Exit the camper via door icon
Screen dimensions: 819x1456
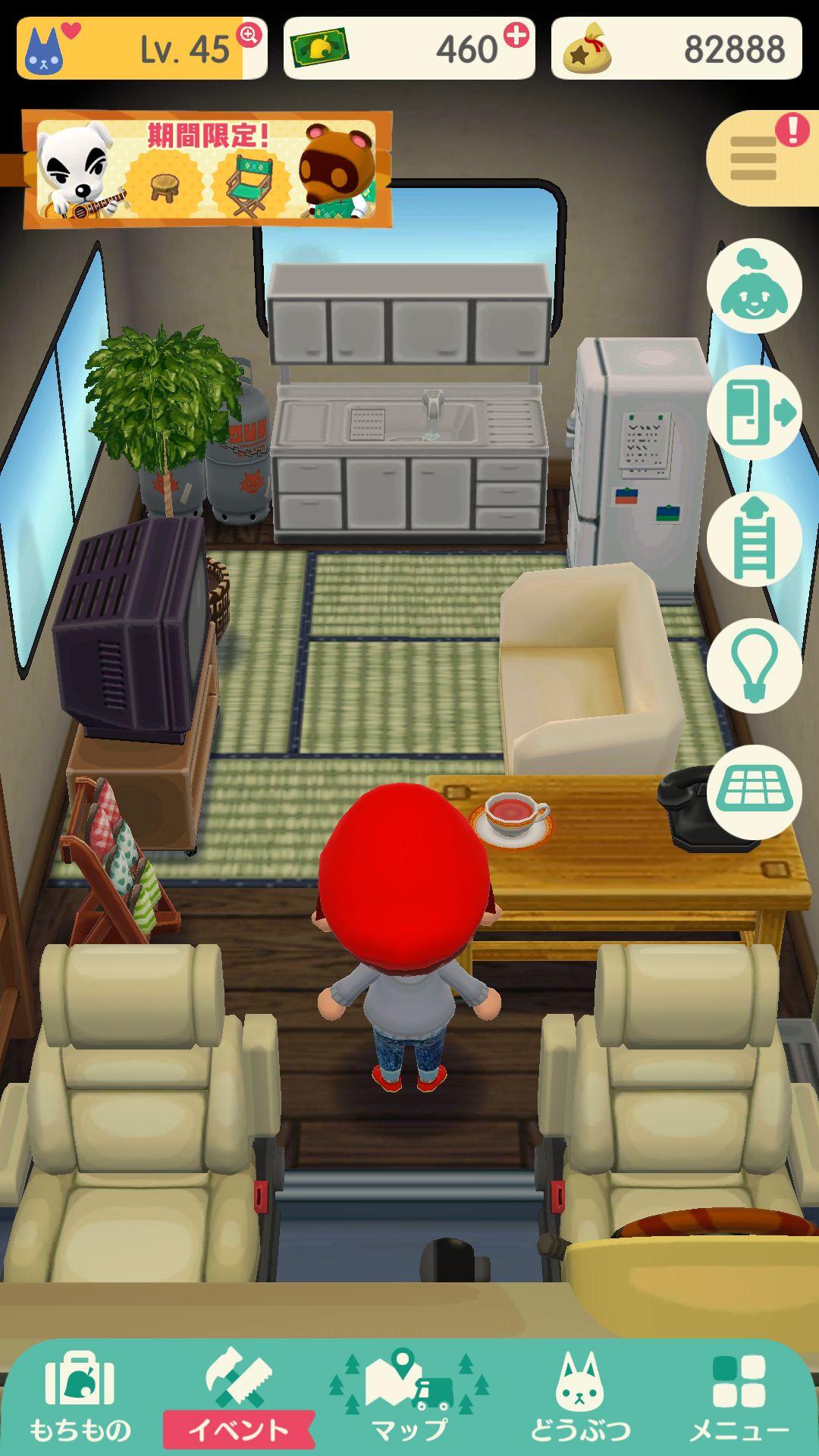pyautogui.click(x=753, y=412)
